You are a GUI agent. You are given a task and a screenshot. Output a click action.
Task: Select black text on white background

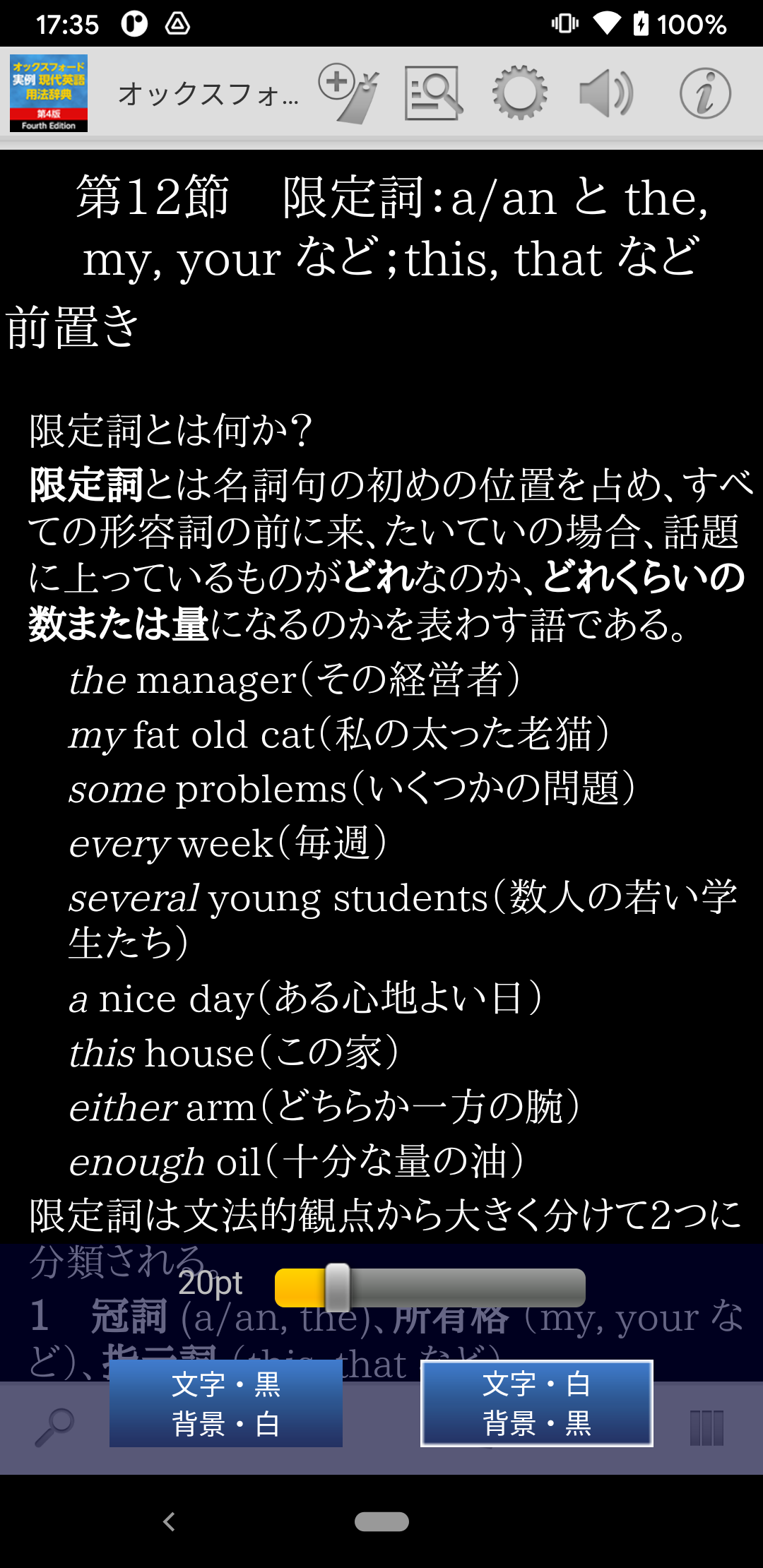pyautogui.click(x=226, y=1403)
